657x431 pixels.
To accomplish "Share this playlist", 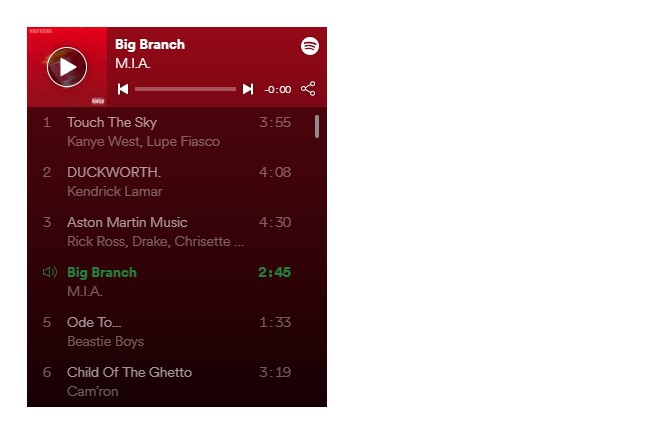I will [308, 89].
